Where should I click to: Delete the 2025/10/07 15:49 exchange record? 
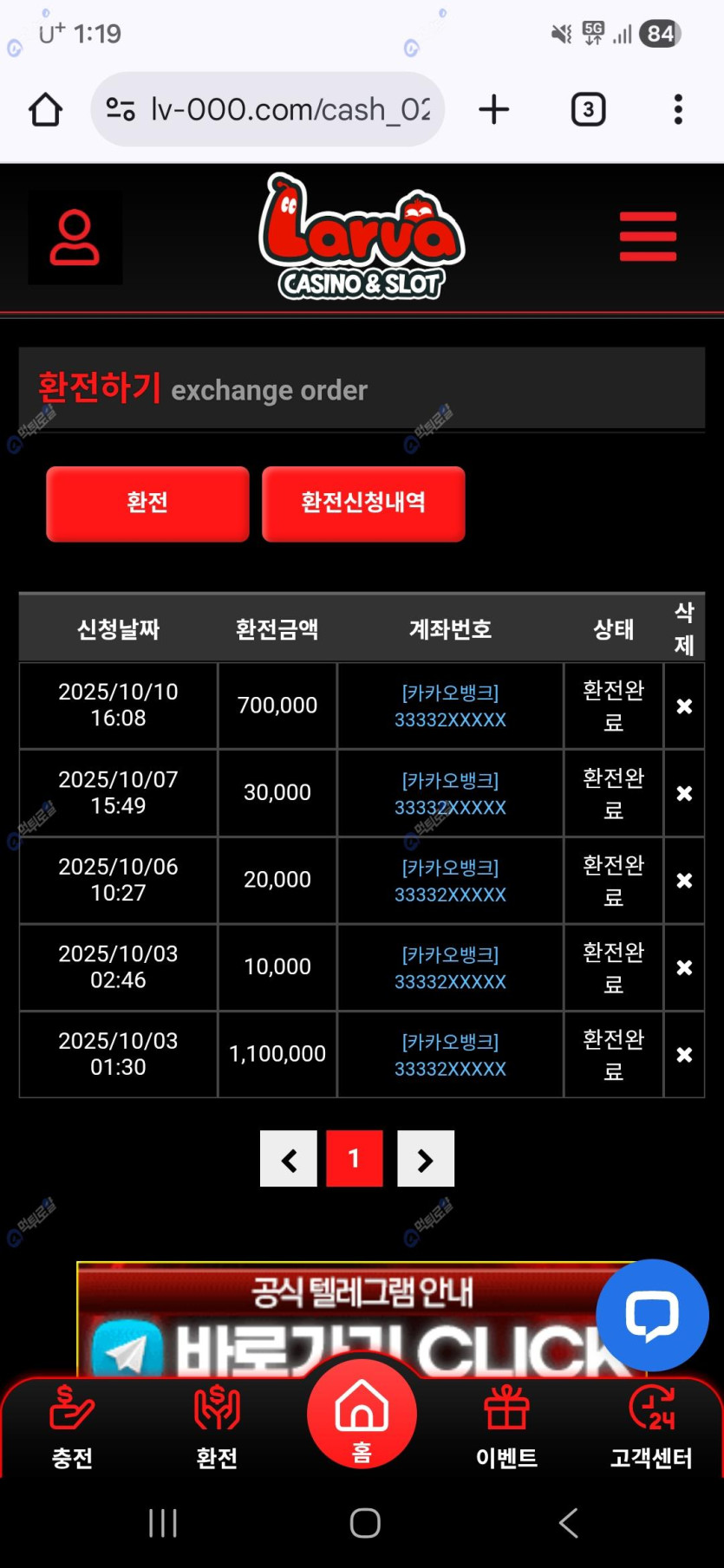coord(684,794)
